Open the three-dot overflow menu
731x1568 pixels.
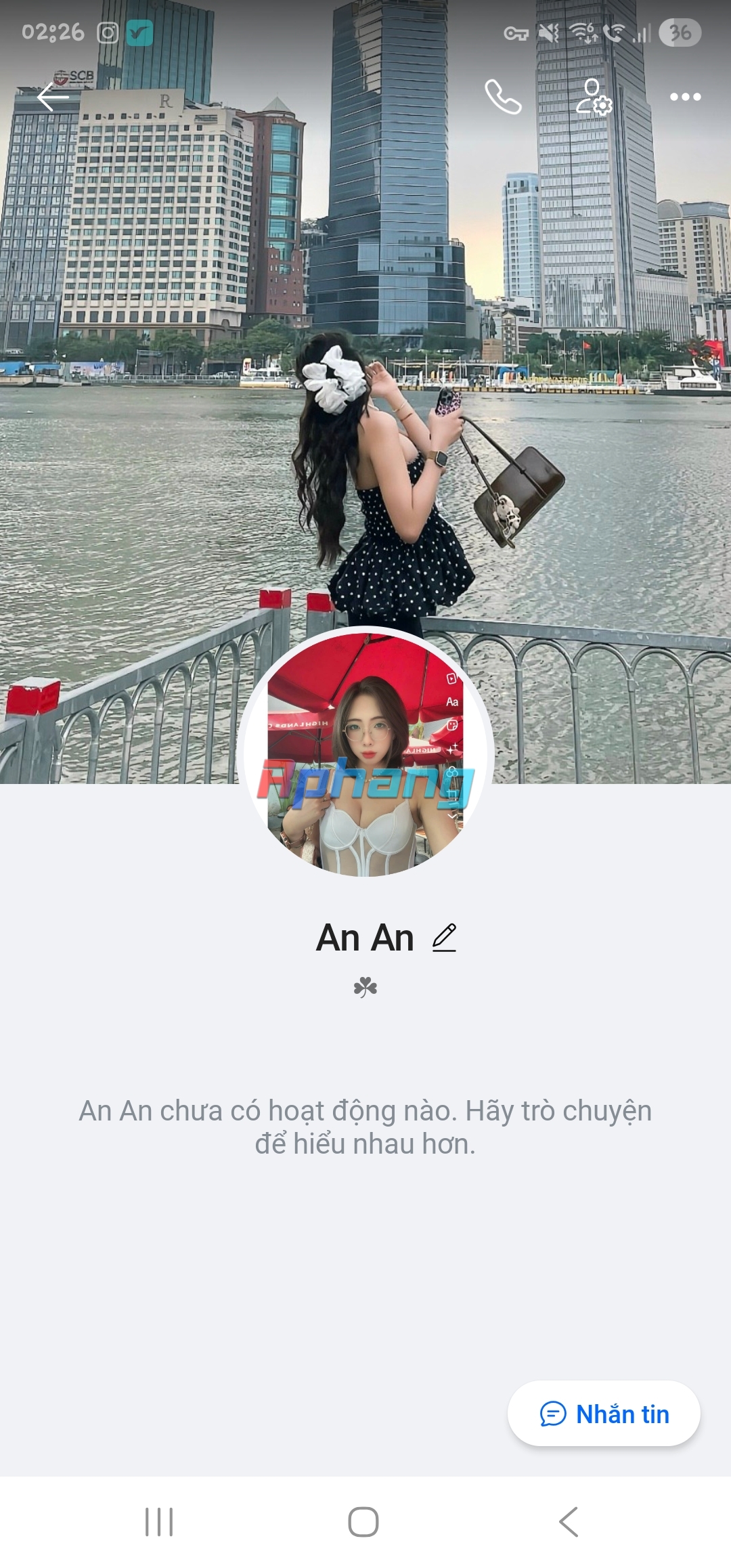click(685, 97)
